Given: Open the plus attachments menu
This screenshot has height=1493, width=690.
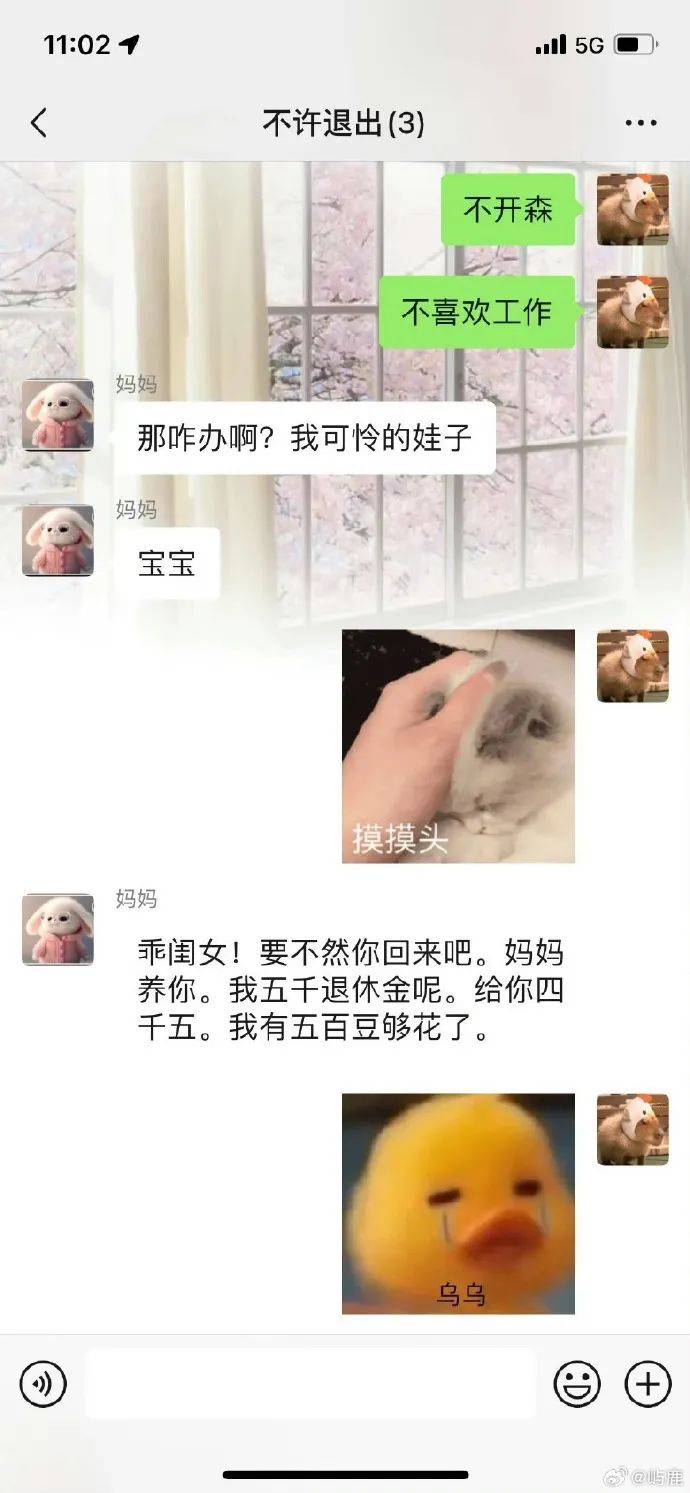Looking at the screenshot, I should click(648, 1385).
